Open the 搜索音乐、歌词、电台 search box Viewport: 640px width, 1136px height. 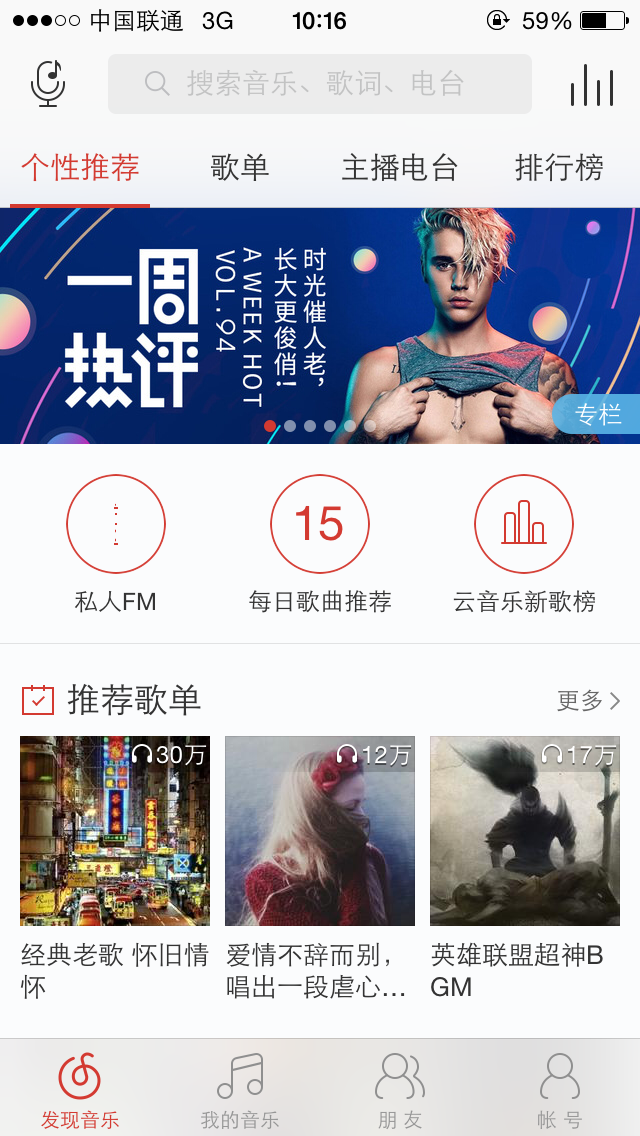(320, 84)
